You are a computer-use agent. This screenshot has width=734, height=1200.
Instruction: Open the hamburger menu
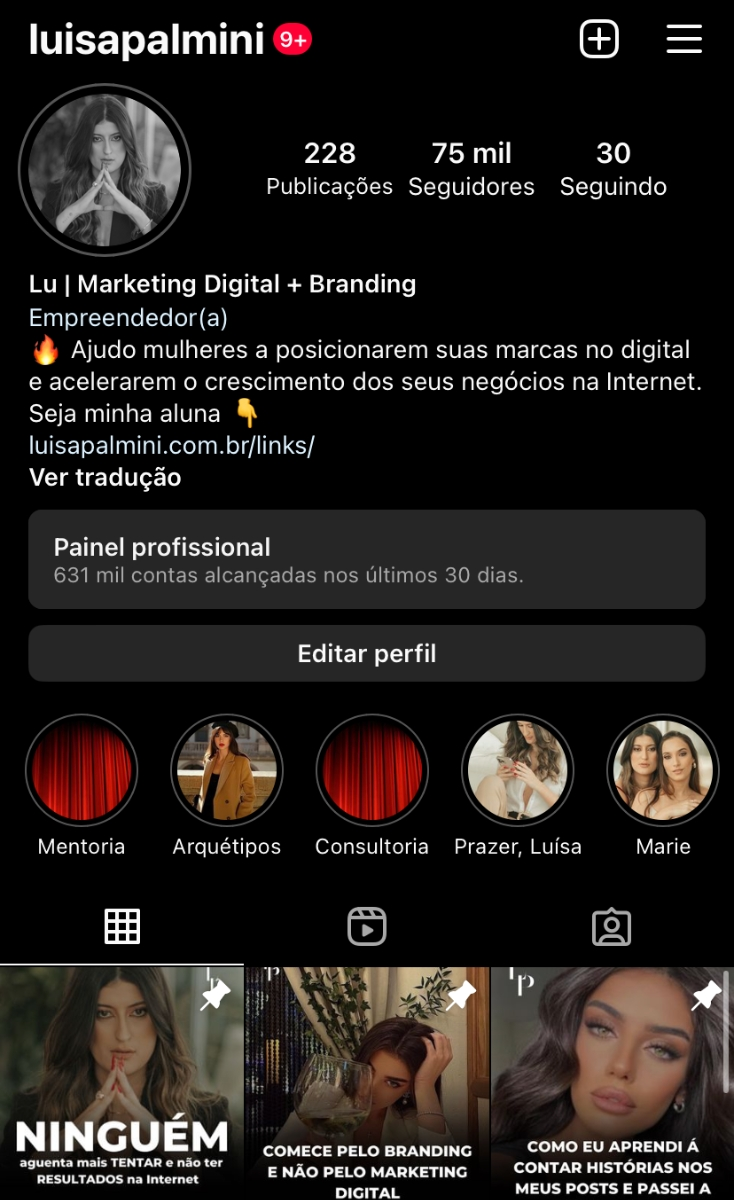(x=684, y=39)
